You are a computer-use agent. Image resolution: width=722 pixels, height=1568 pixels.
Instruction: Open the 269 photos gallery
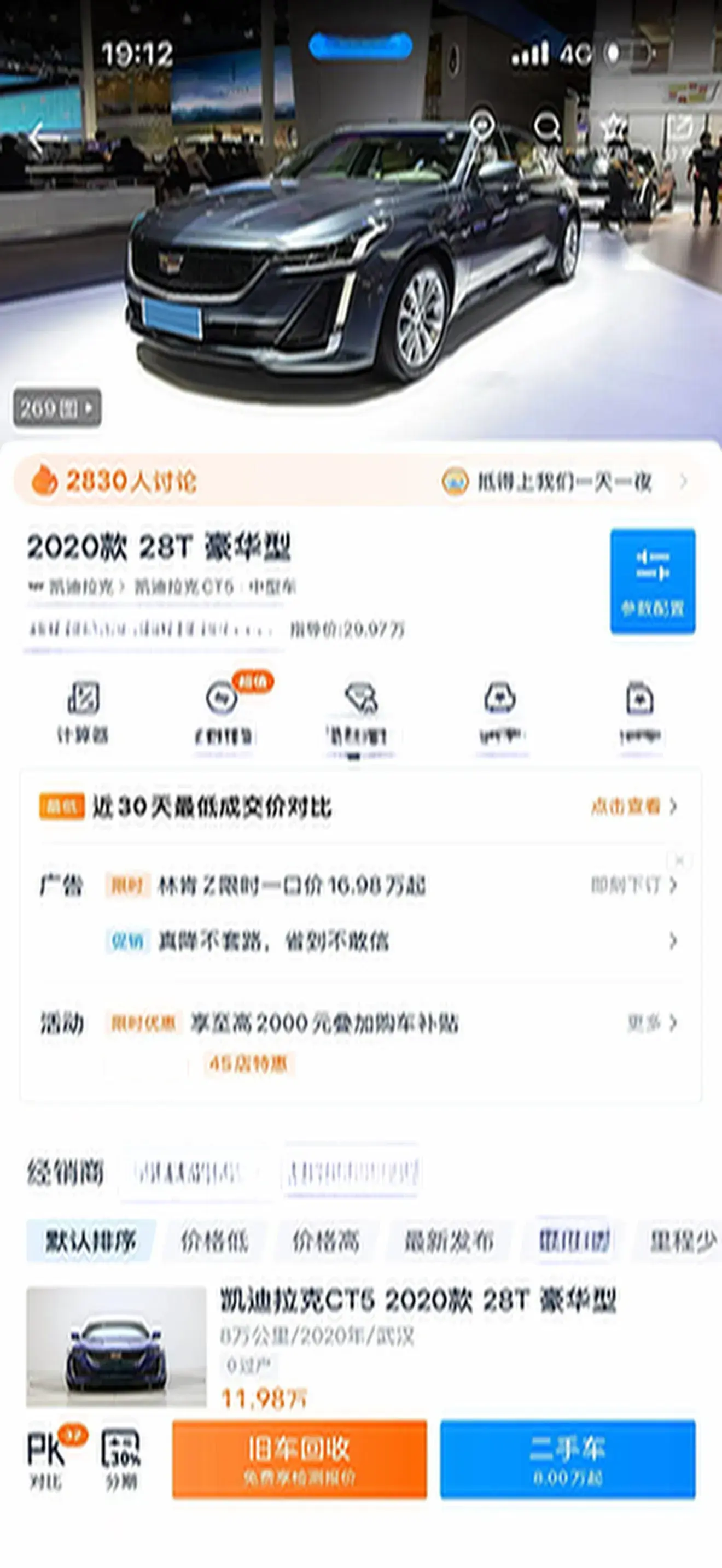coord(57,407)
